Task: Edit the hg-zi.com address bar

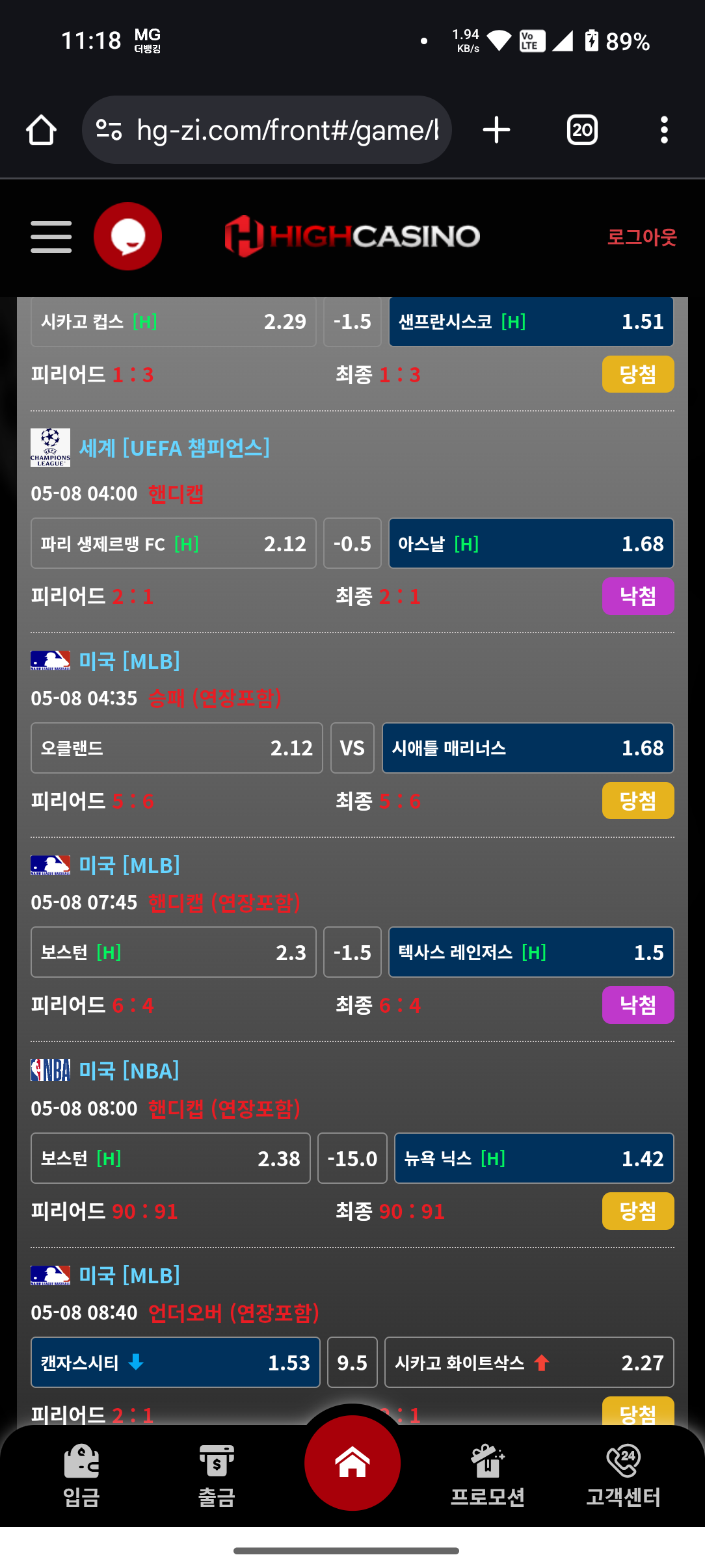Action: pos(286,130)
